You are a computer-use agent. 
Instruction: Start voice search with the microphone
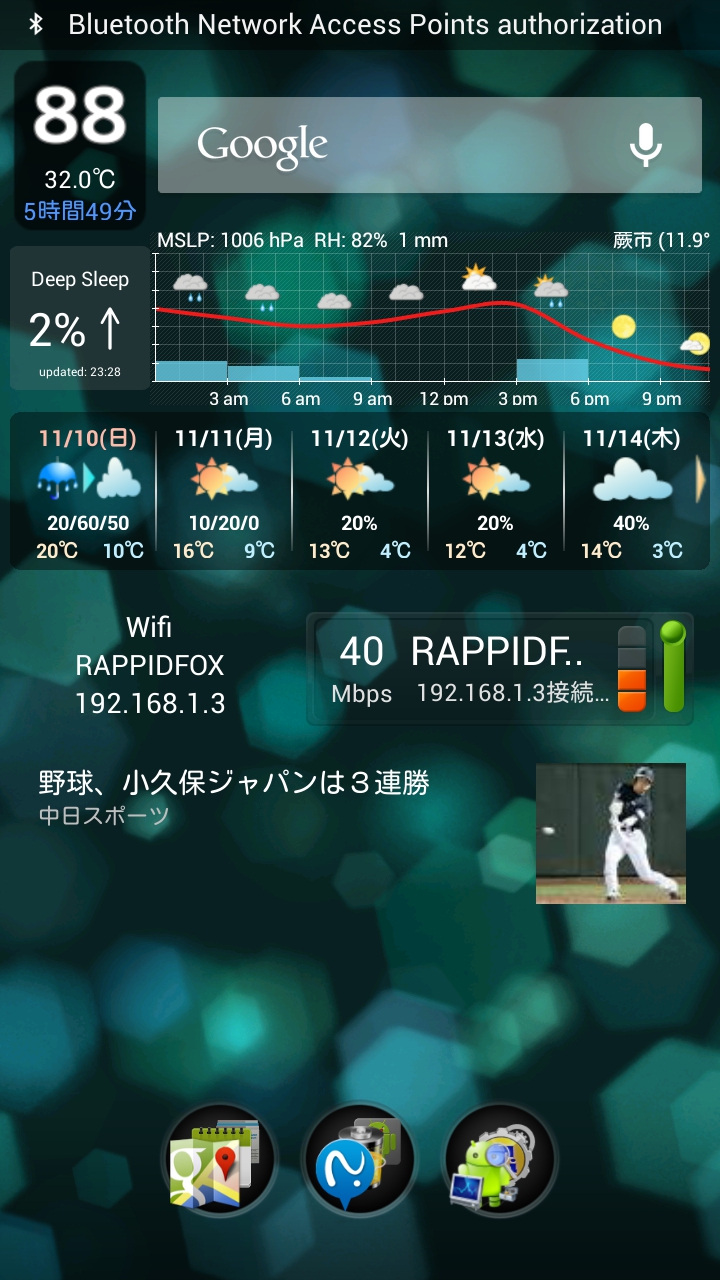tap(645, 145)
